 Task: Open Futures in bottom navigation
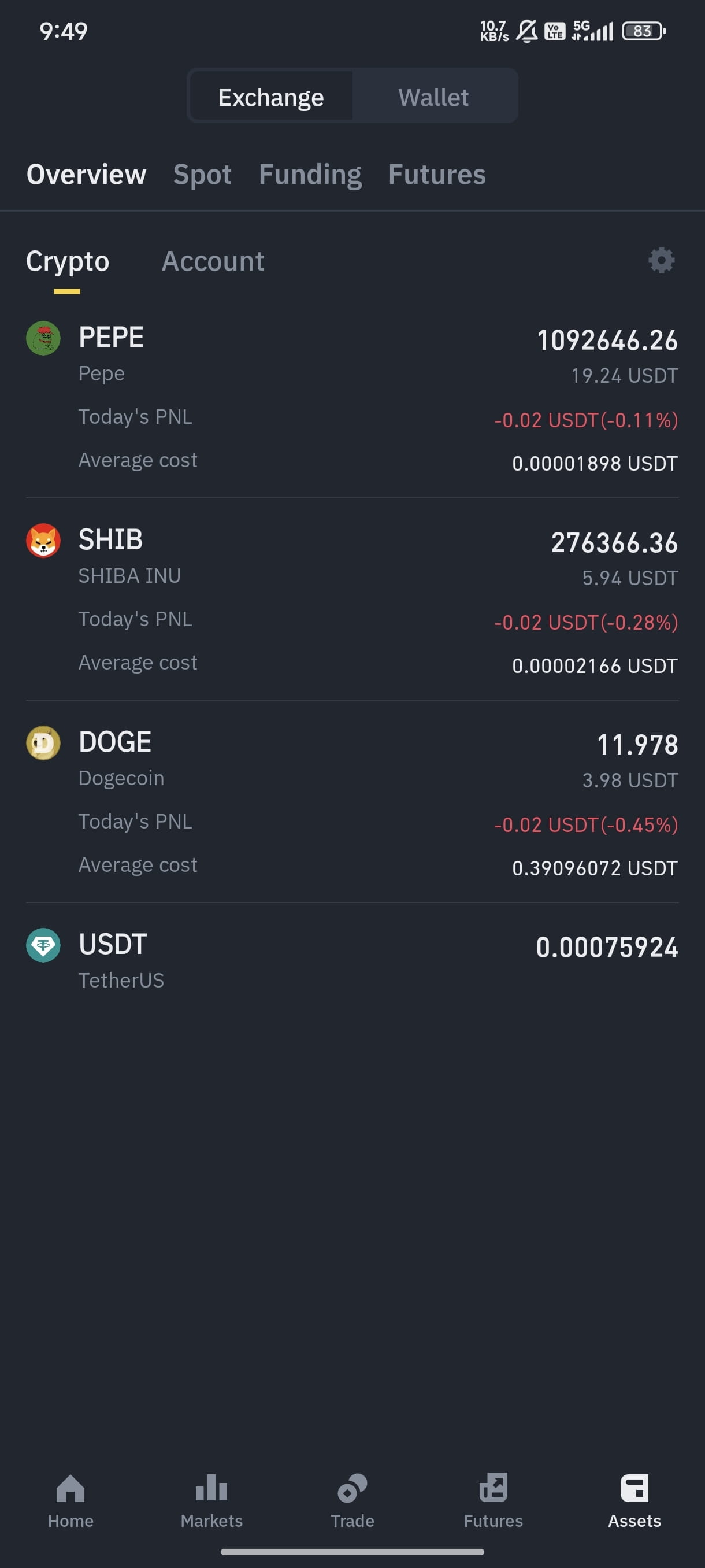tap(493, 1501)
